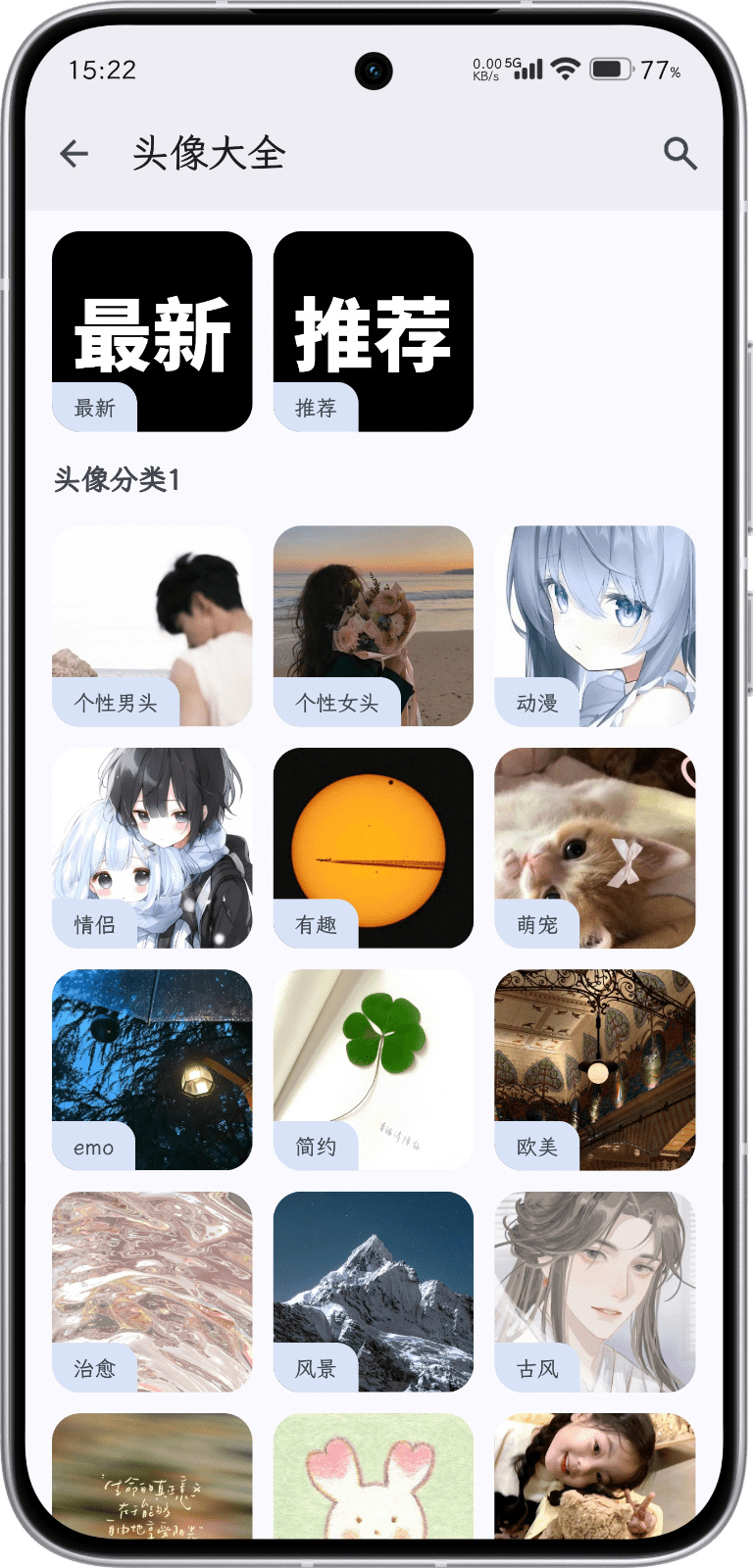Open the 推荐 avatar collection

click(374, 331)
